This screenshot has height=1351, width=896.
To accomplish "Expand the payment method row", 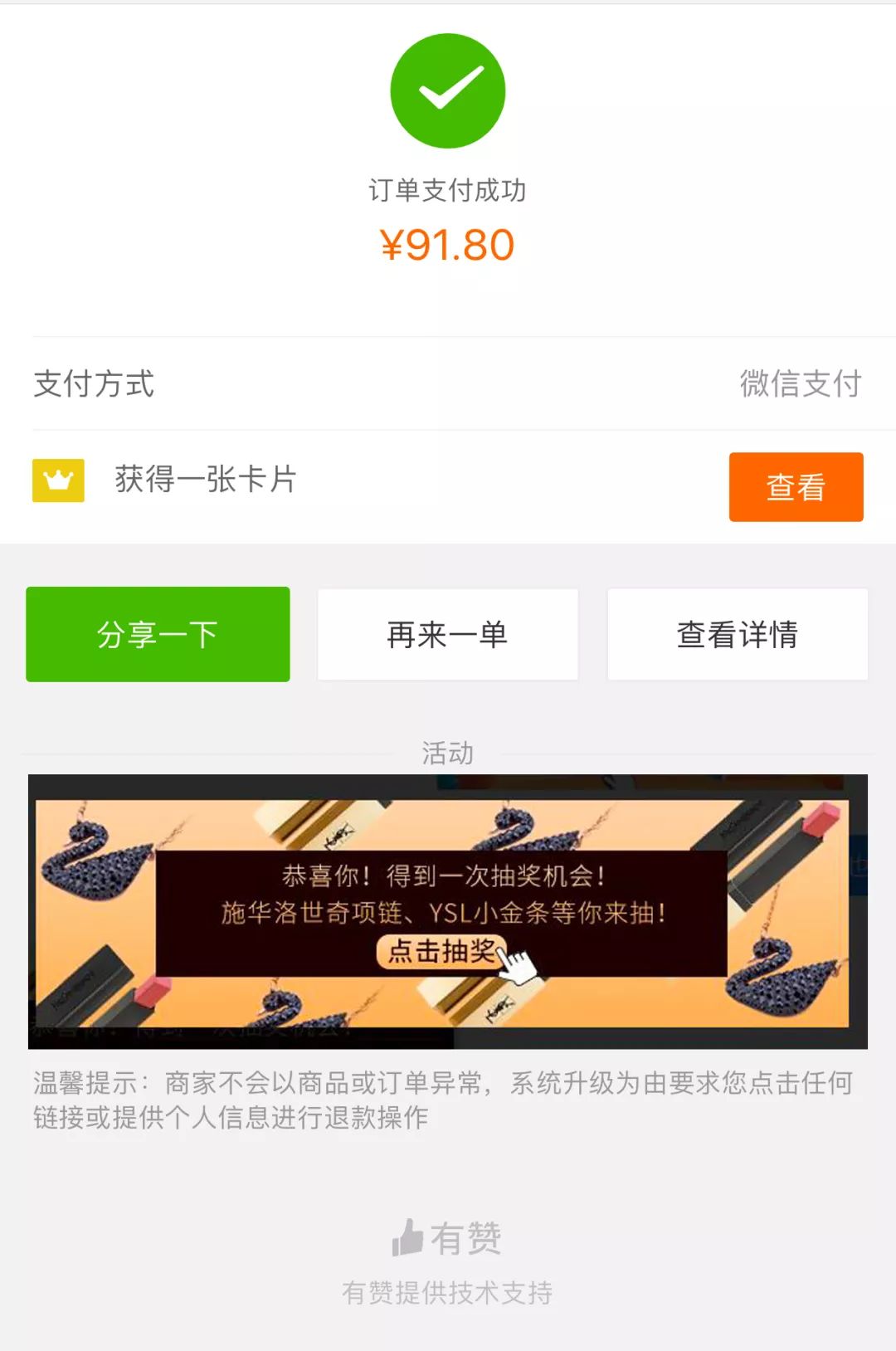I will (448, 383).
